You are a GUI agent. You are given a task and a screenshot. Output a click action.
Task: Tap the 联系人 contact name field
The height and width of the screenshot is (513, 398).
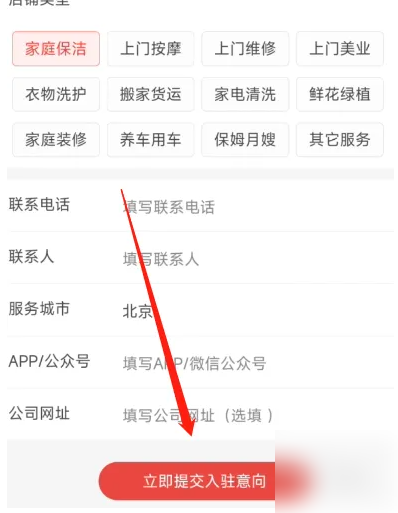pos(257,259)
